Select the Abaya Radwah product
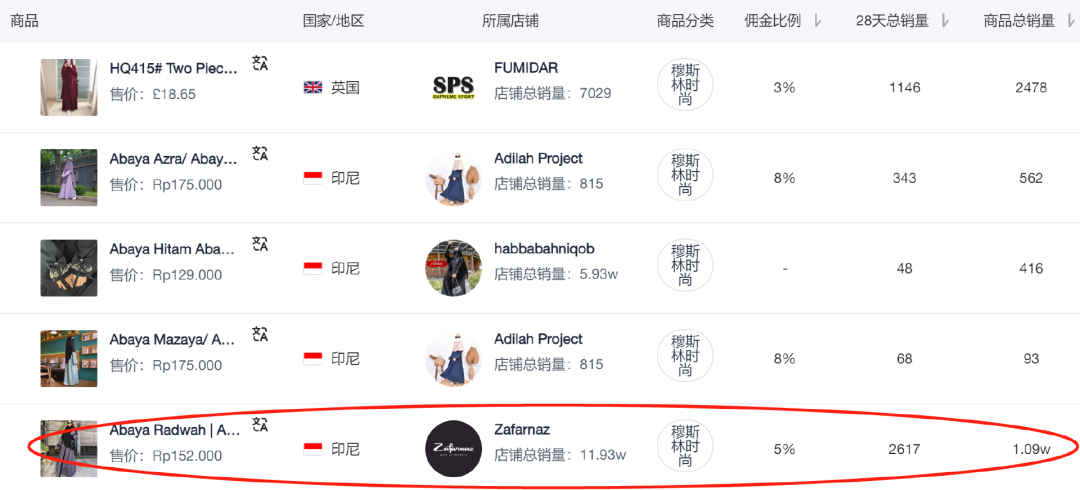Screen dimensions: 1080x490 (x=174, y=429)
